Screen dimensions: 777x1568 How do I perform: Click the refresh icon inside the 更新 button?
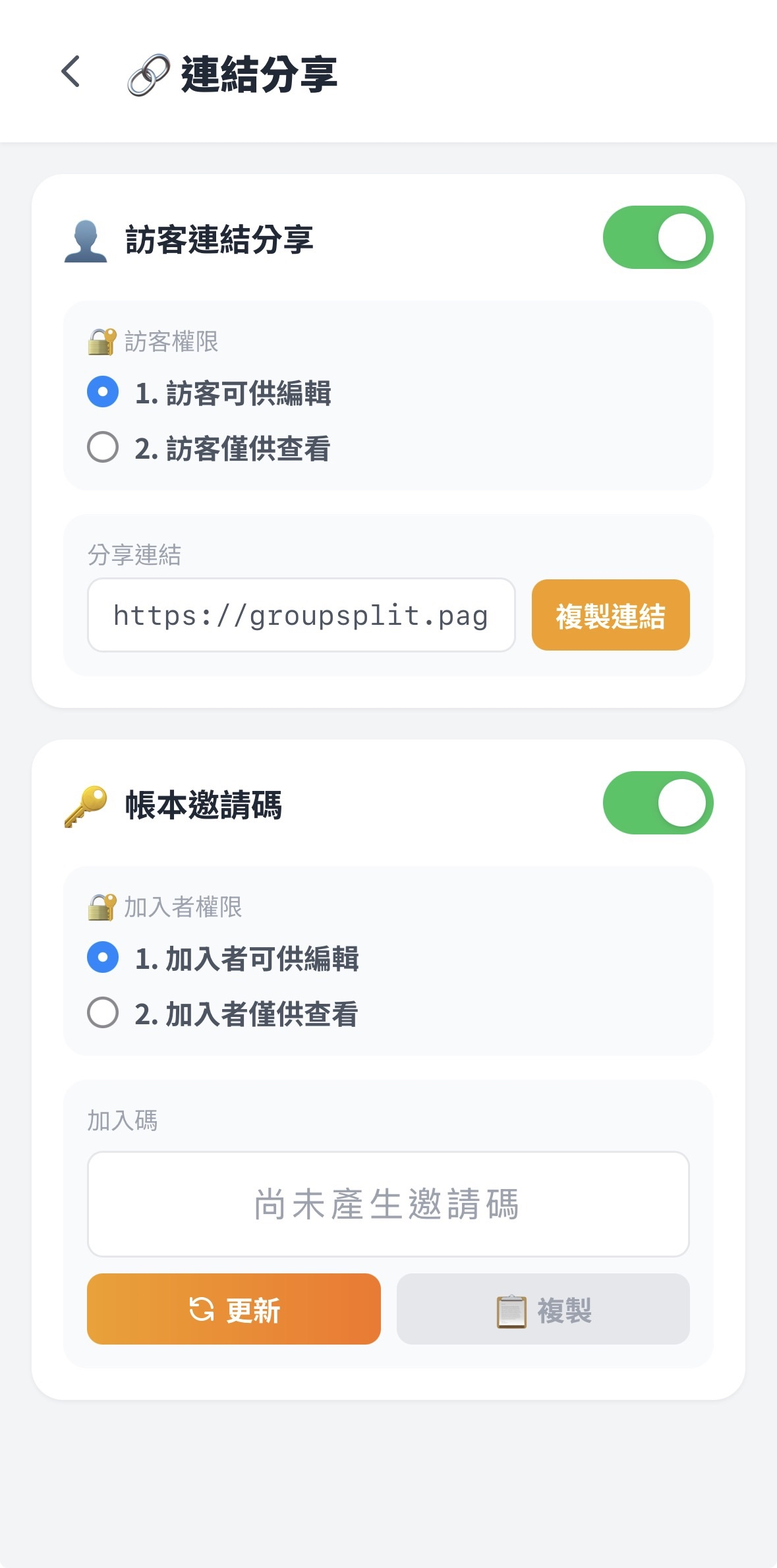(201, 1309)
